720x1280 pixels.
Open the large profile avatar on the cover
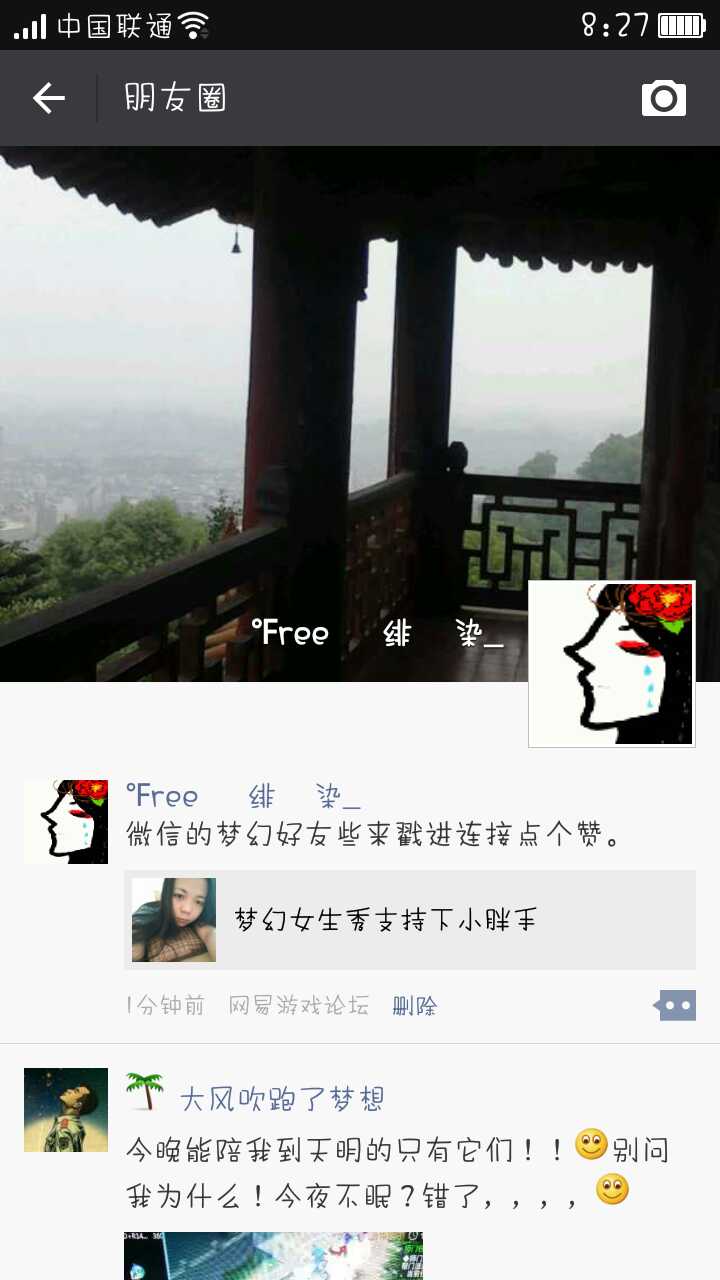click(611, 663)
